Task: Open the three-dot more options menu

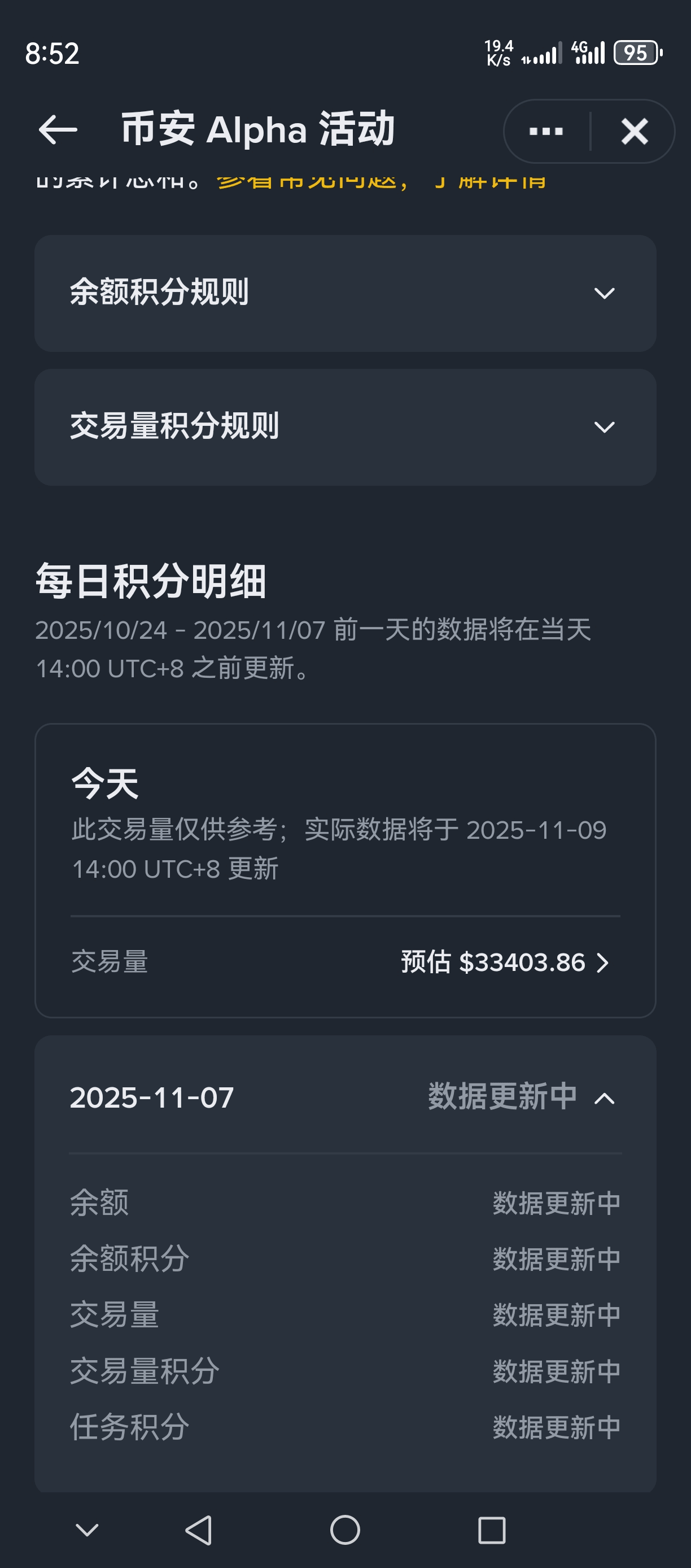Action: pyautogui.click(x=545, y=132)
